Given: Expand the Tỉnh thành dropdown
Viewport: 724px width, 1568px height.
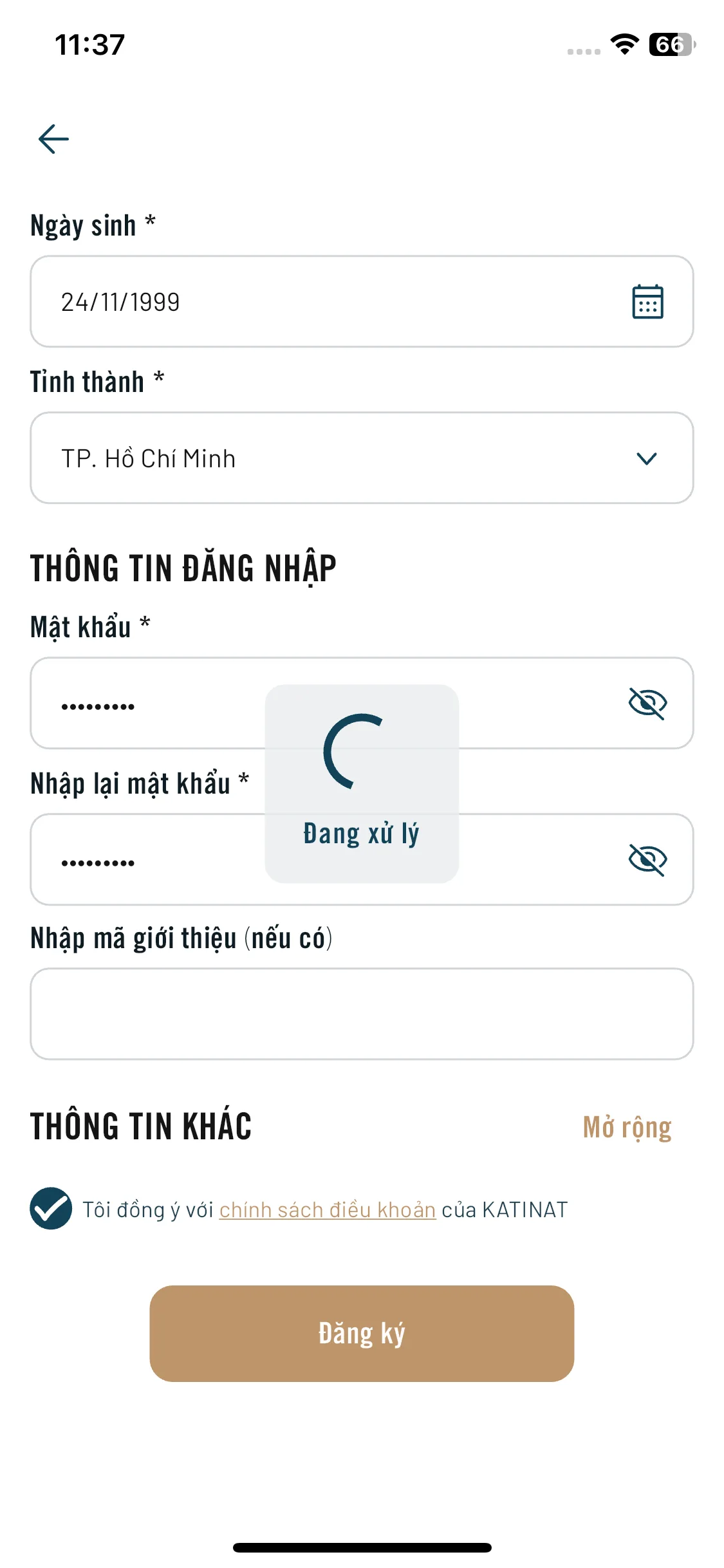Looking at the screenshot, I should click(x=645, y=458).
